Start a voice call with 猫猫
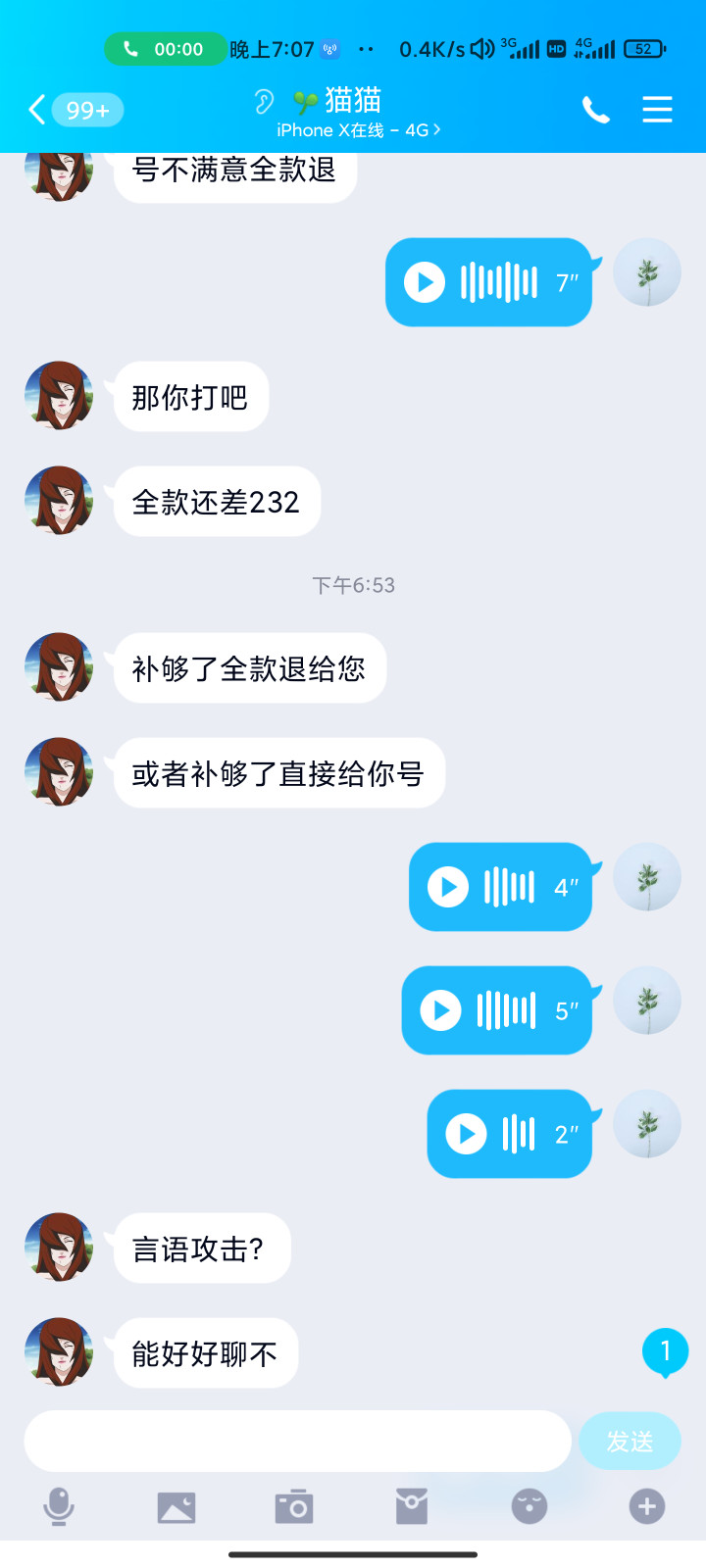This screenshot has width=706, height=1568. 595,110
